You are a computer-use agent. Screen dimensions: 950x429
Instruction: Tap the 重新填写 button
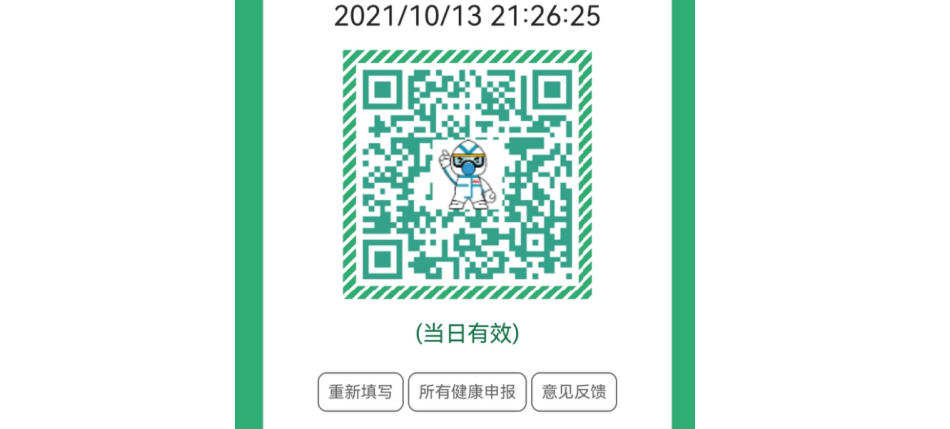pos(361,392)
